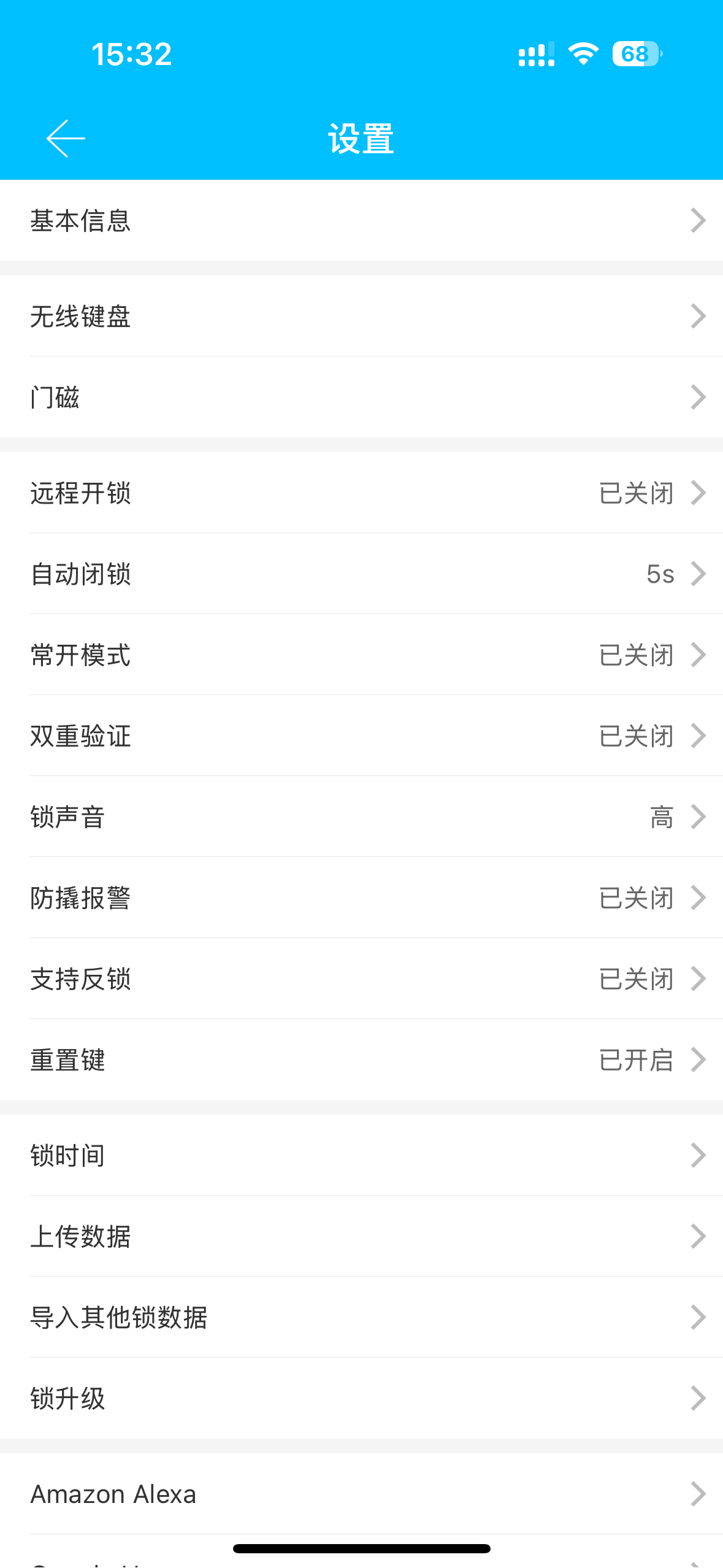
Task: Open 支持反锁 setting
Action: click(361, 978)
